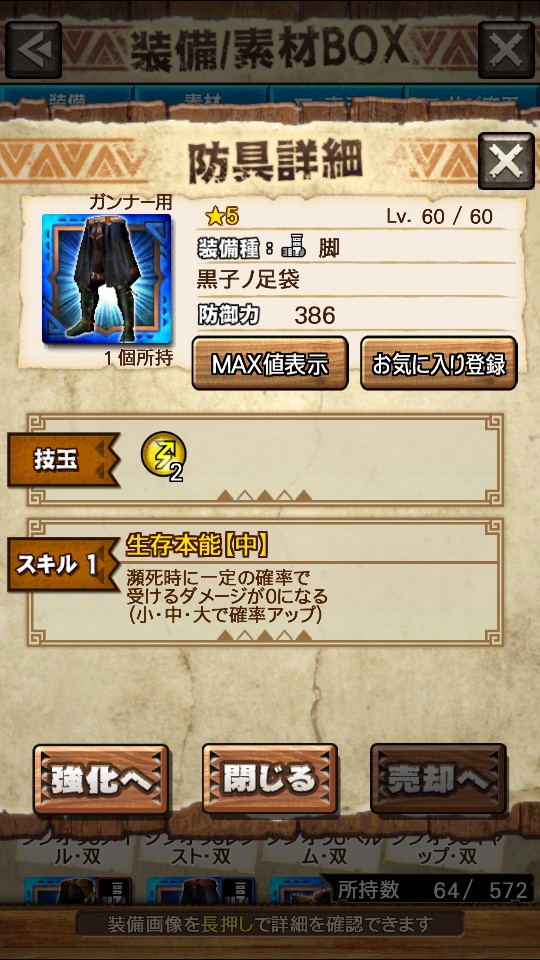This screenshot has height=960, width=540.
Task: Tap the 黒子ノ足袋 armor image
Action: coord(107,279)
